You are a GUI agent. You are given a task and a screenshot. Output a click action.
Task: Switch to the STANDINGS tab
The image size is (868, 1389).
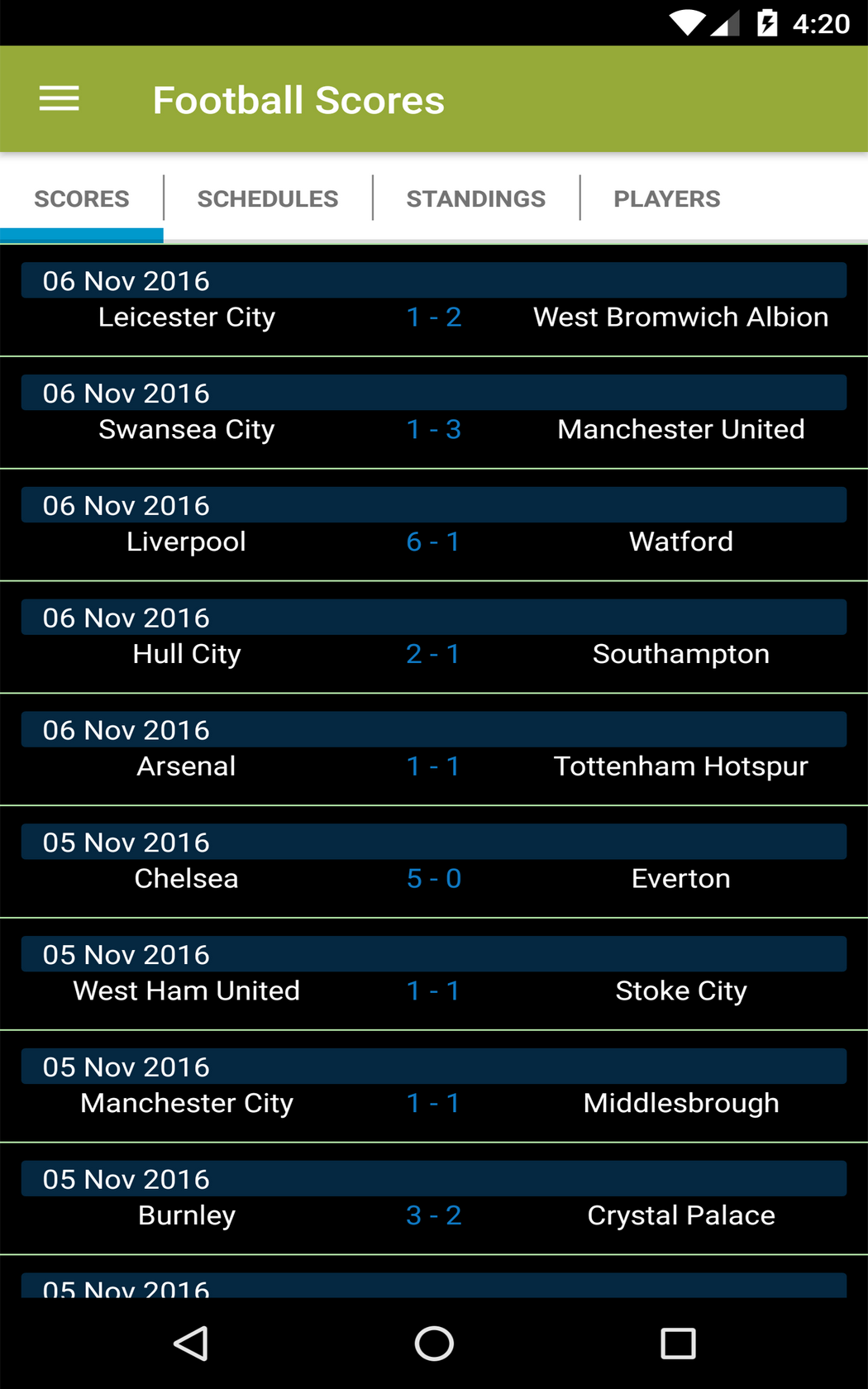(475, 198)
